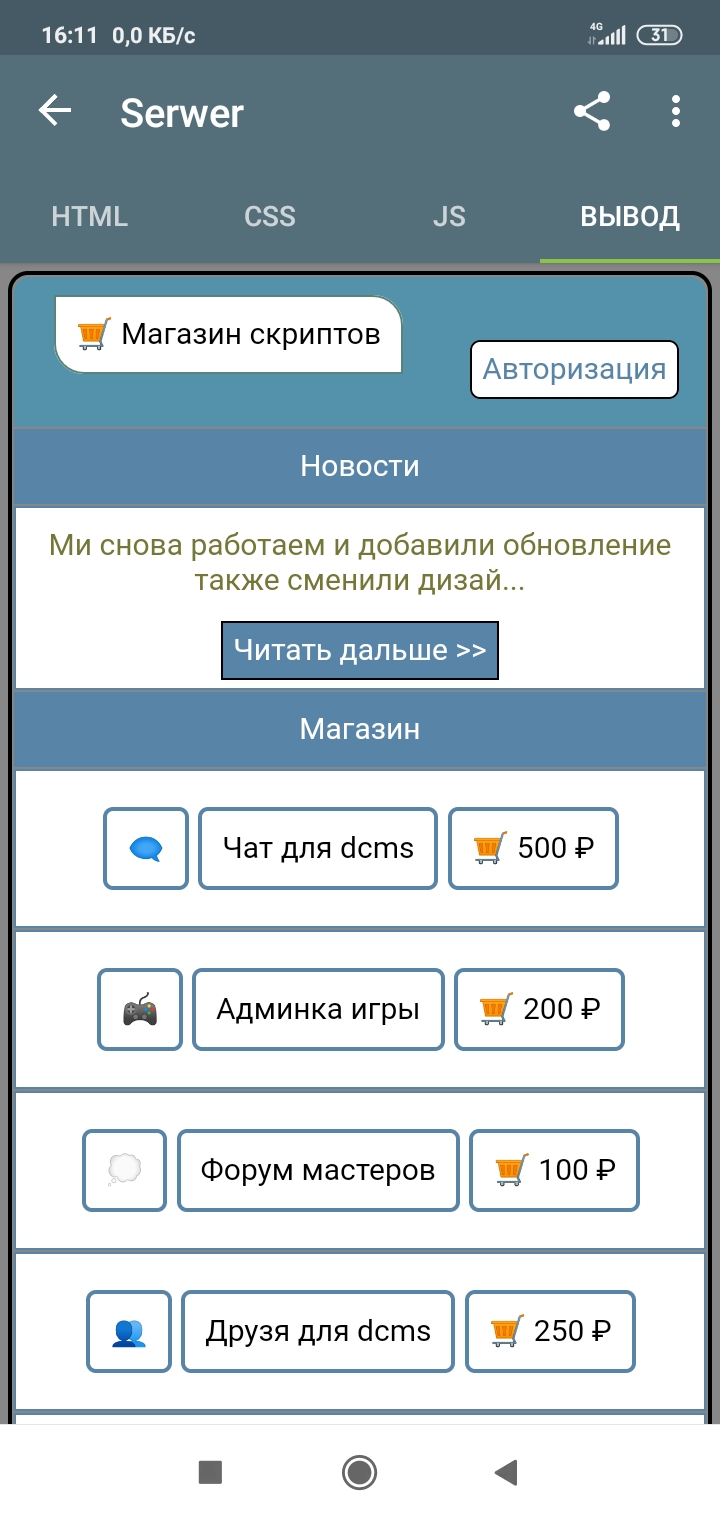Image resolution: width=720 pixels, height=1520 pixels.
Task: Open the Чат для dcms item
Action: [x=318, y=848]
